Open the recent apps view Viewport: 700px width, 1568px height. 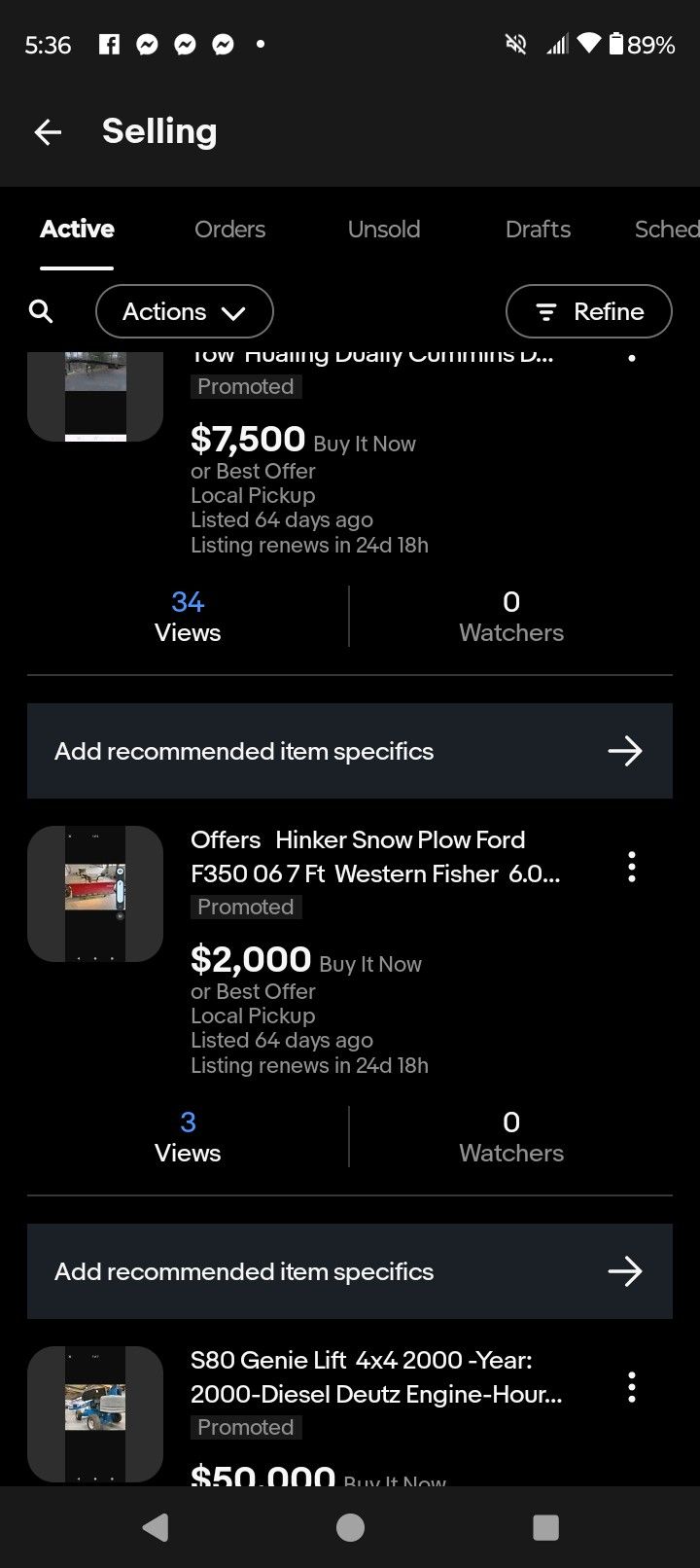click(545, 1527)
